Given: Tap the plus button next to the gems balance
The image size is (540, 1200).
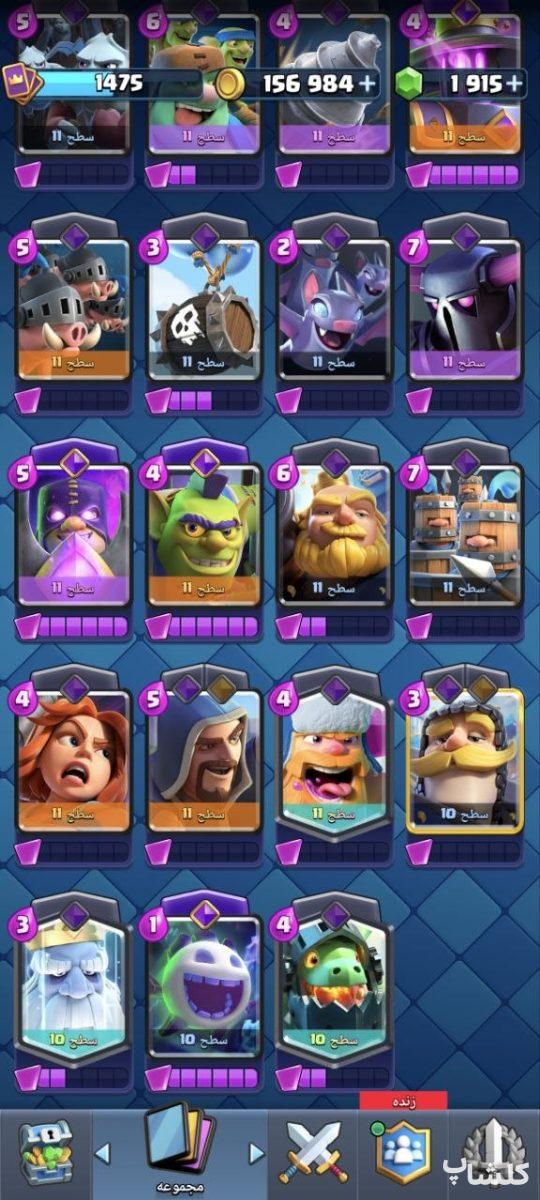Looking at the screenshot, I should [x=516, y=84].
